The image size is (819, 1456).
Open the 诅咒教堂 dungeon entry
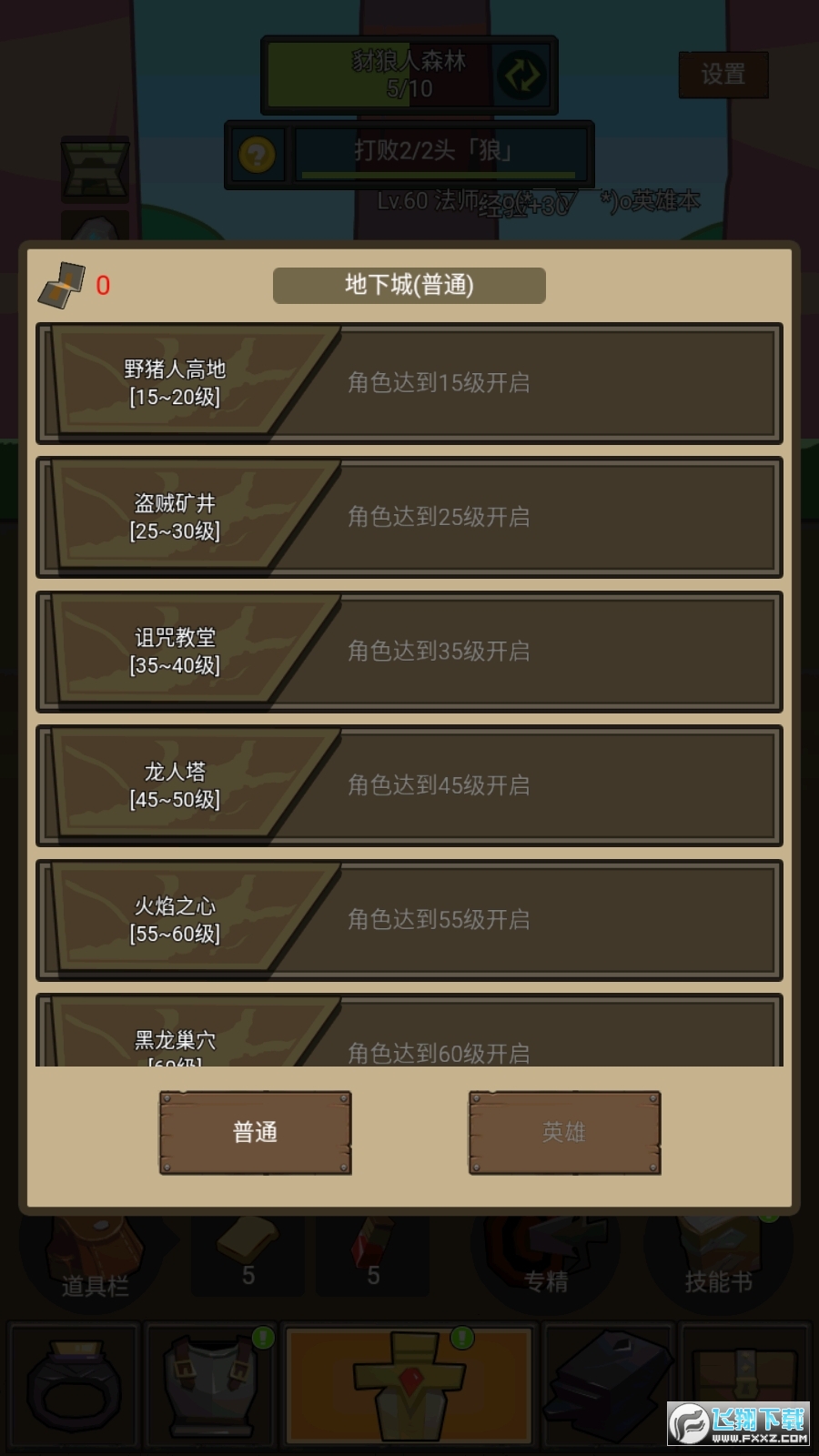[409, 652]
